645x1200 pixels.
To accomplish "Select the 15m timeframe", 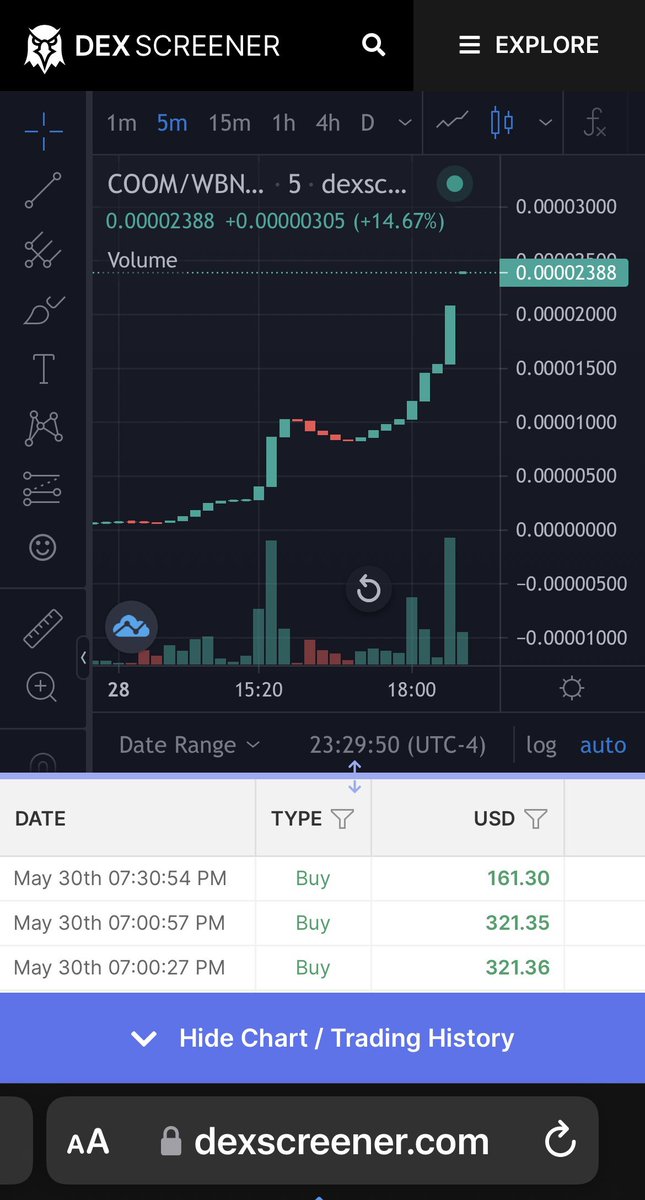I will tap(229, 123).
